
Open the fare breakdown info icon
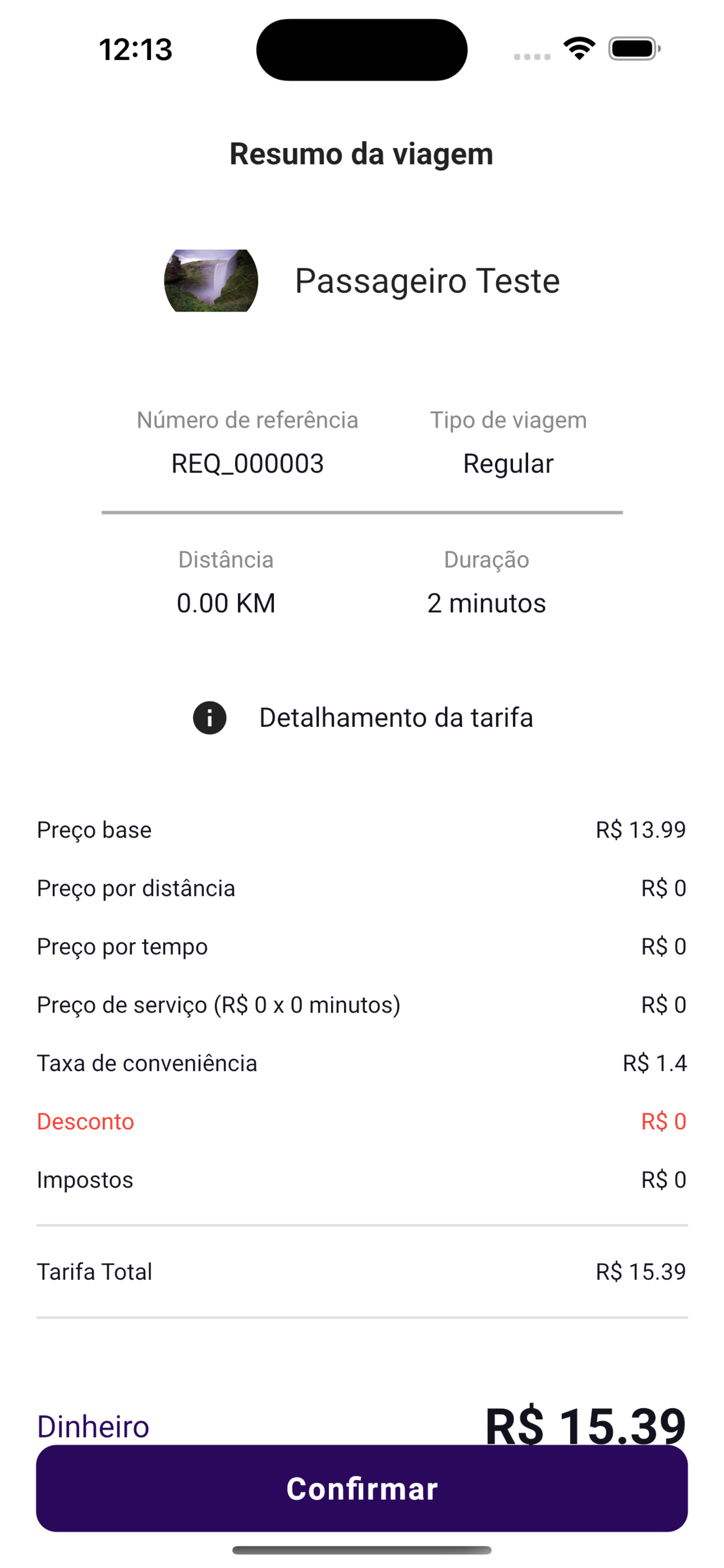point(210,717)
